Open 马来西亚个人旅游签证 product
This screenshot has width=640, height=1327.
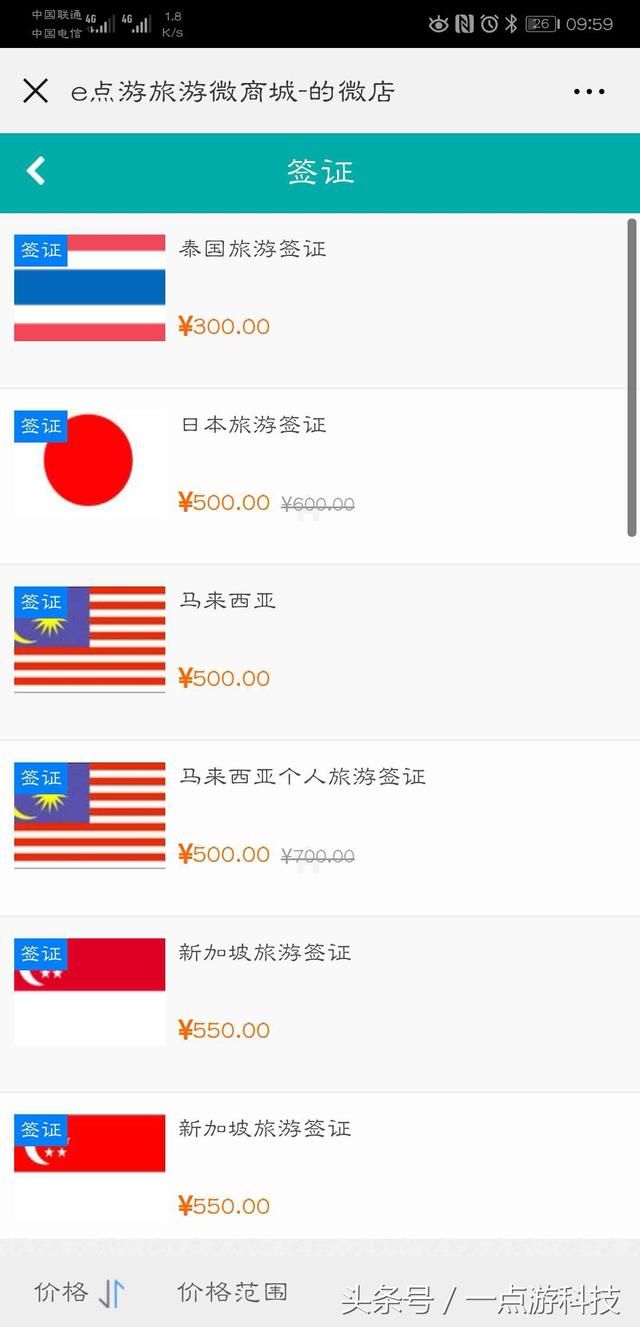320,829
